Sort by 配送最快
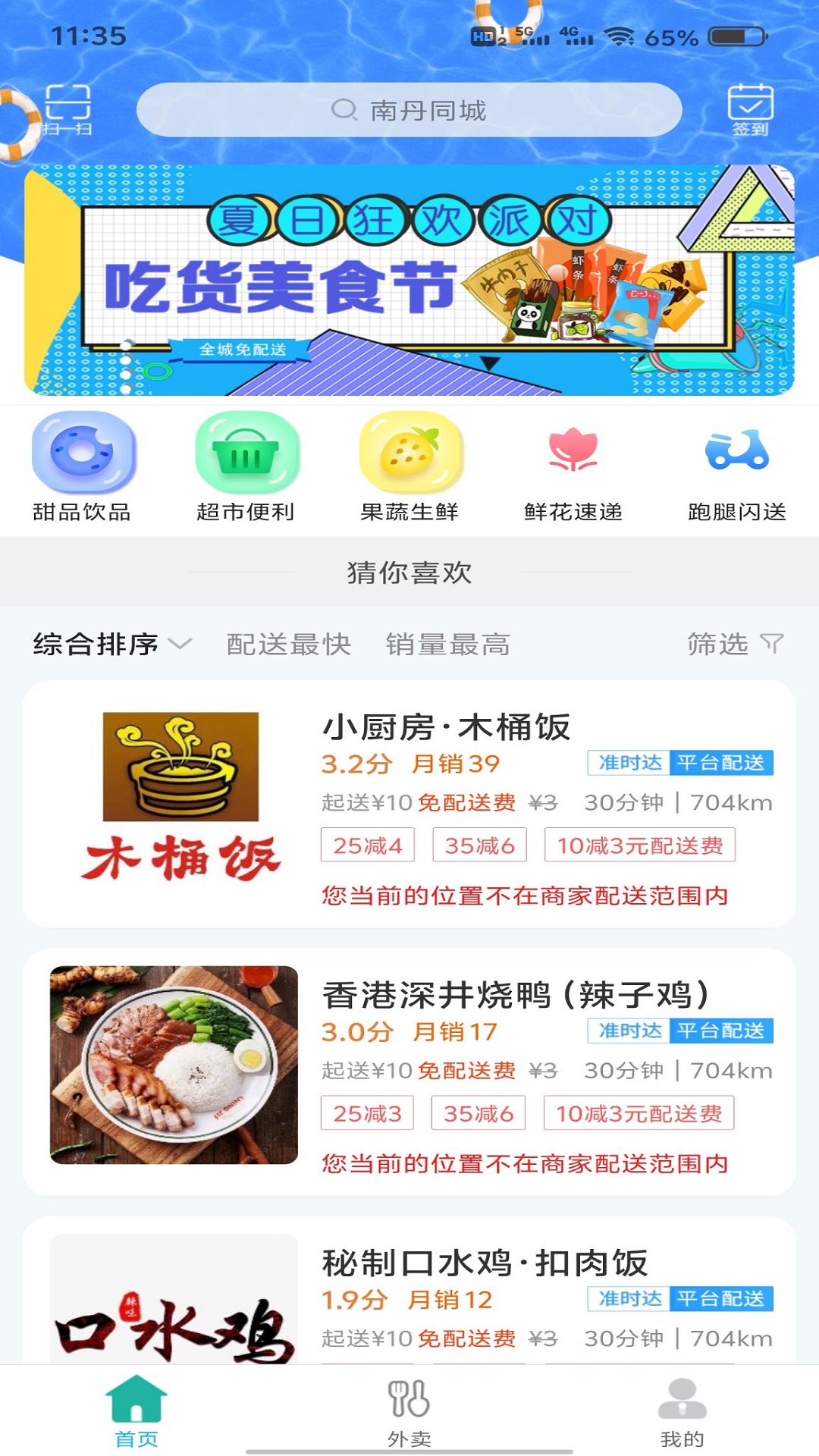Screen dimensions: 819x1456 289,645
